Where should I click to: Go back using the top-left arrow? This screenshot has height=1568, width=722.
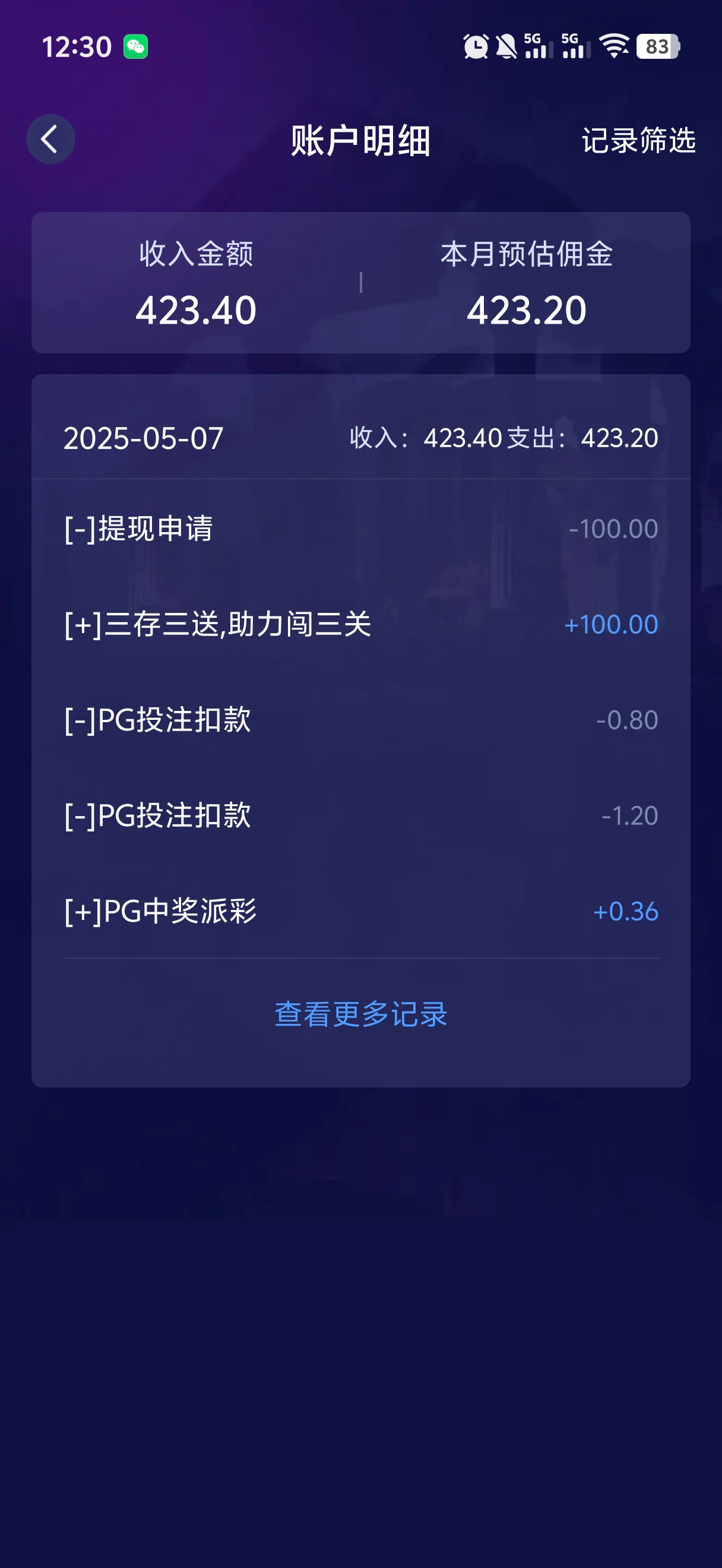[x=50, y=140]
